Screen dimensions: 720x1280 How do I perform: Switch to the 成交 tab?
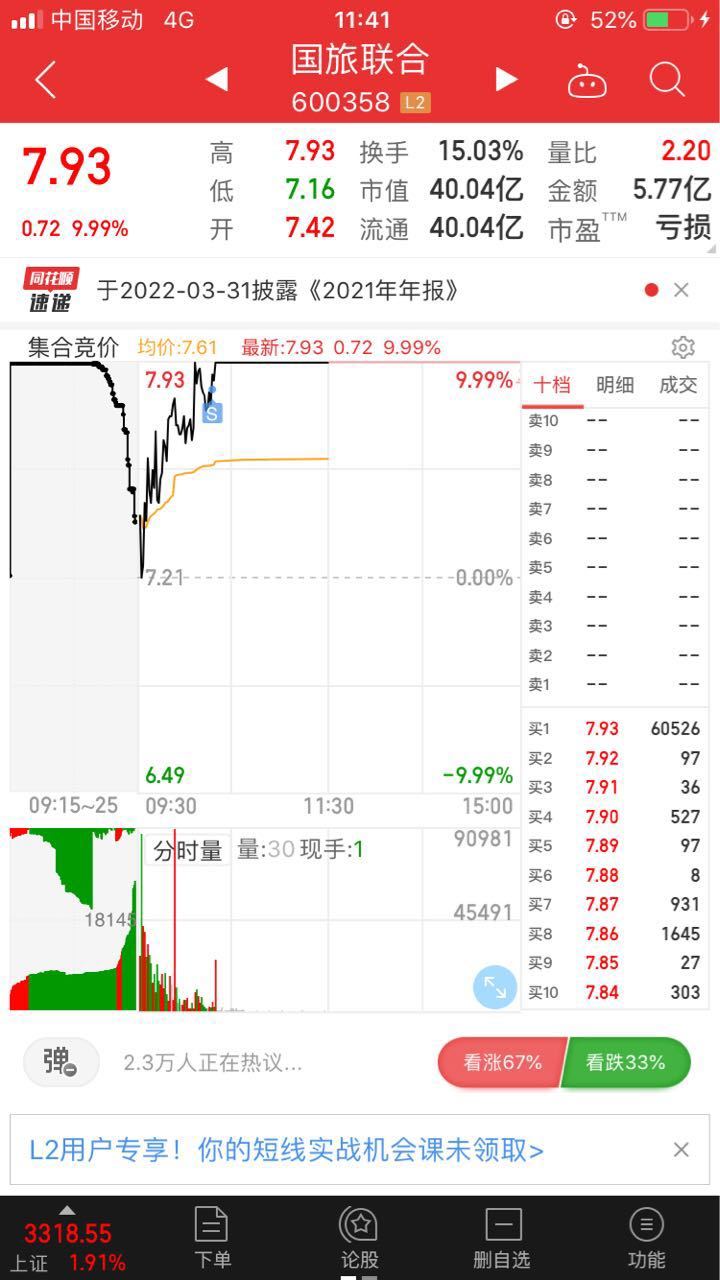[x=677, y=385]
